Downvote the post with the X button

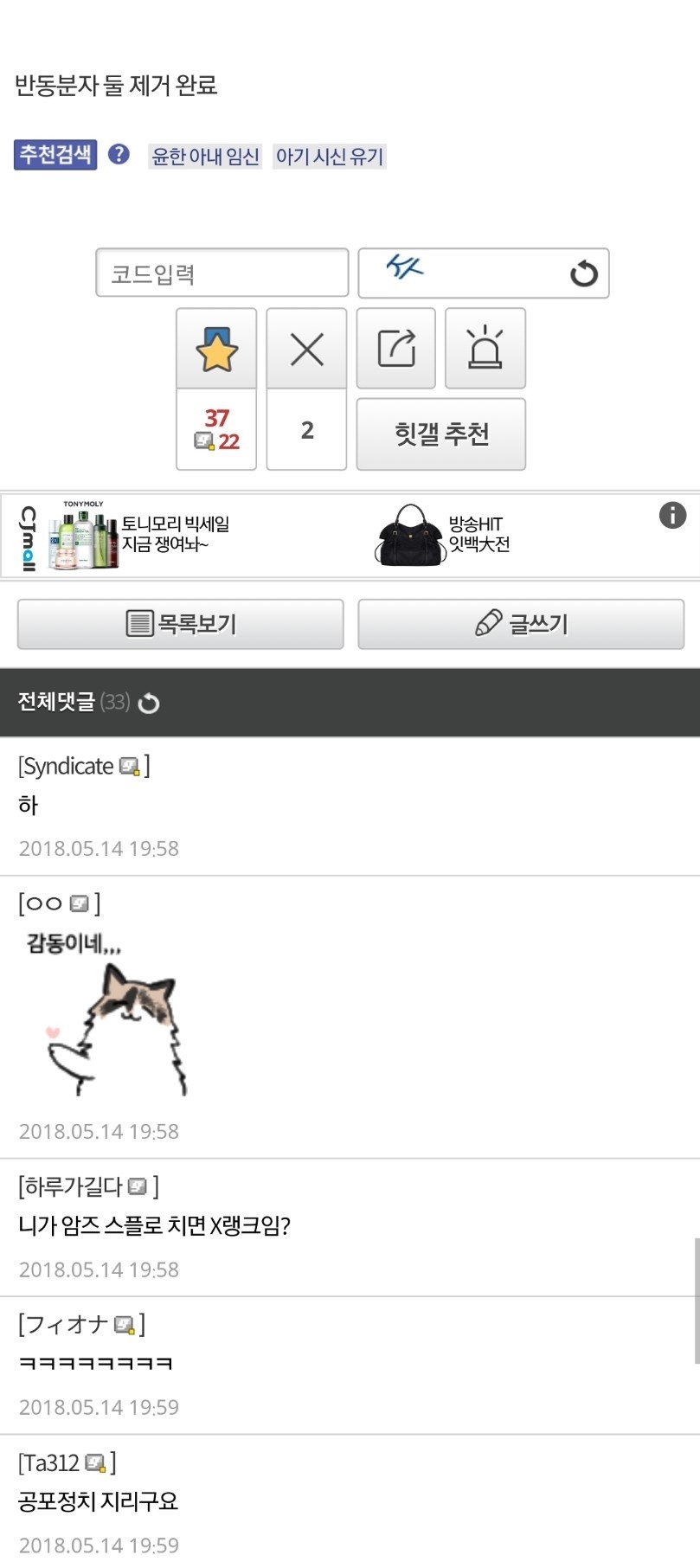(x=306, y=349)
